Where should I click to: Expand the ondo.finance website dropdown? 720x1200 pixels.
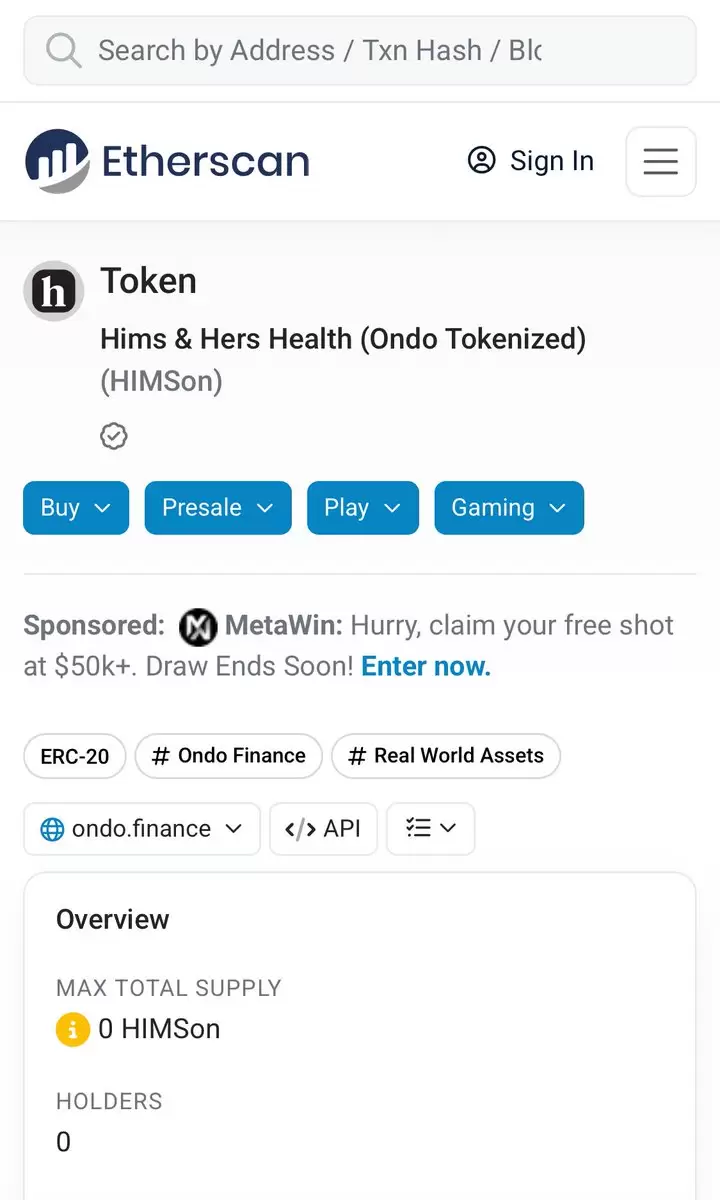click(142, 829)
